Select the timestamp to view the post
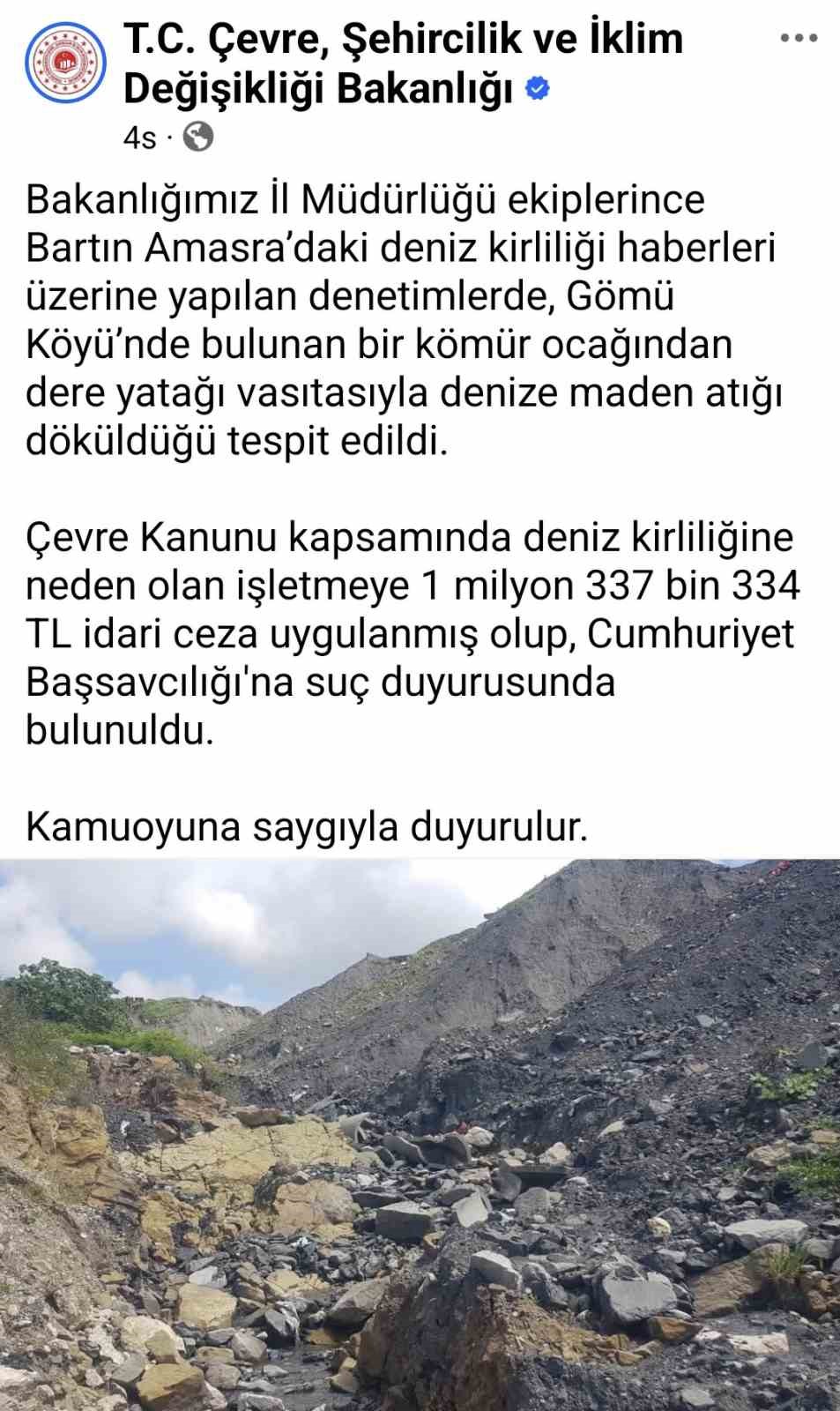Image resolution: width=840 pixels, height=1411 pixels. 137,137
